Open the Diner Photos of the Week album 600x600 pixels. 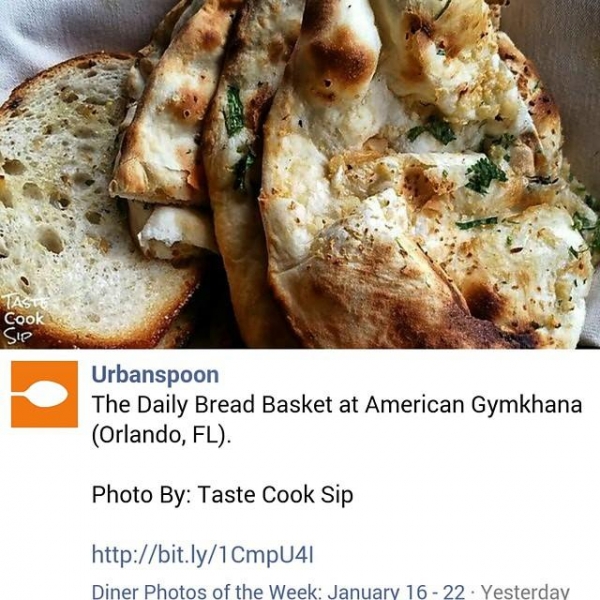280,591
